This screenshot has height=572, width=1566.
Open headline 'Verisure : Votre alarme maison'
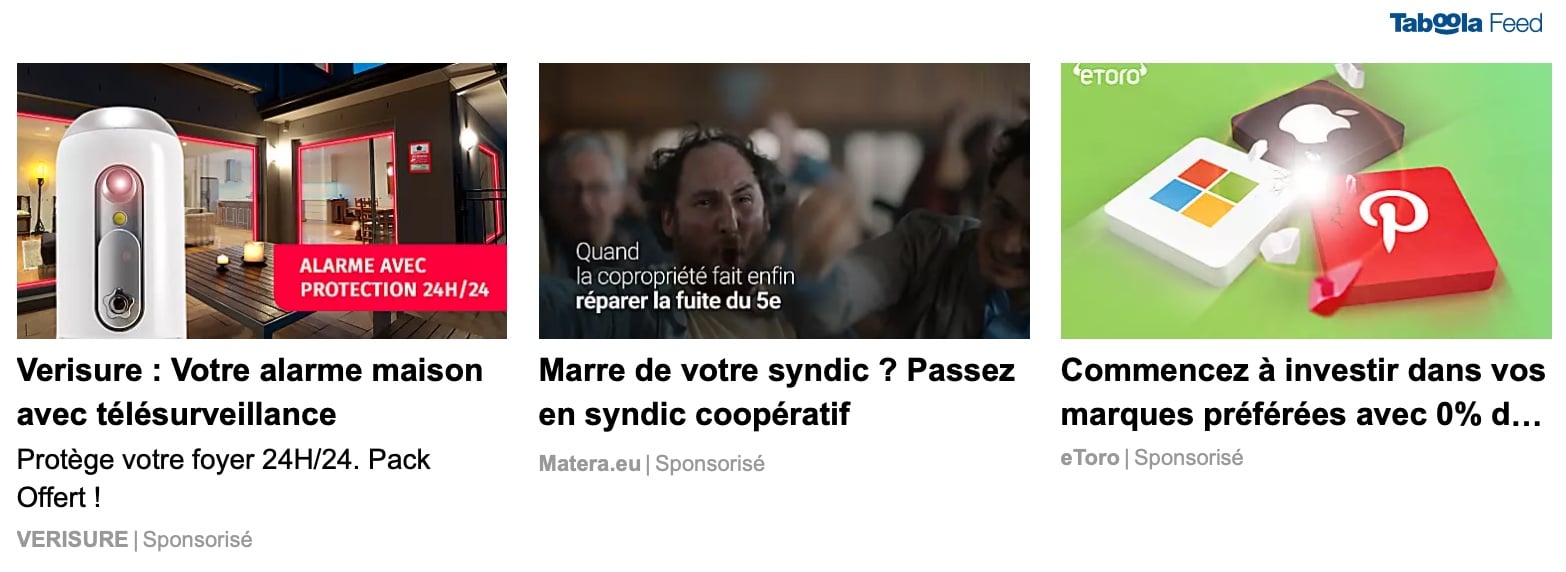click(250, 392)
